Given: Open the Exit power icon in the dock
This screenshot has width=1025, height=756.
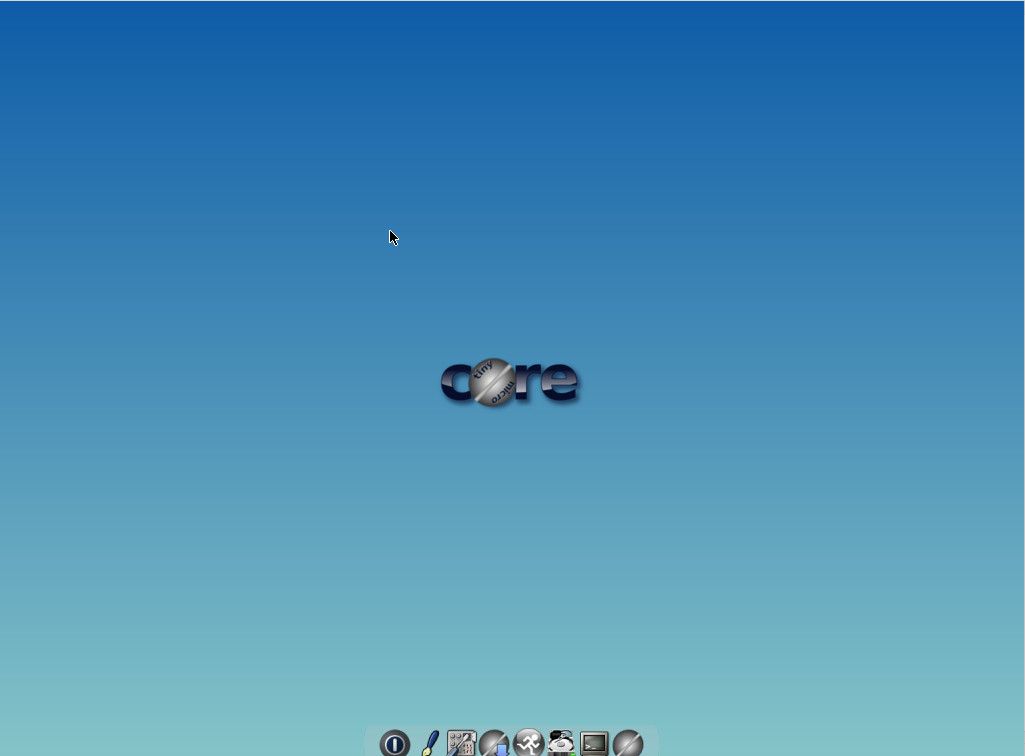Looking at the screenshot, I should click(395, 743).
